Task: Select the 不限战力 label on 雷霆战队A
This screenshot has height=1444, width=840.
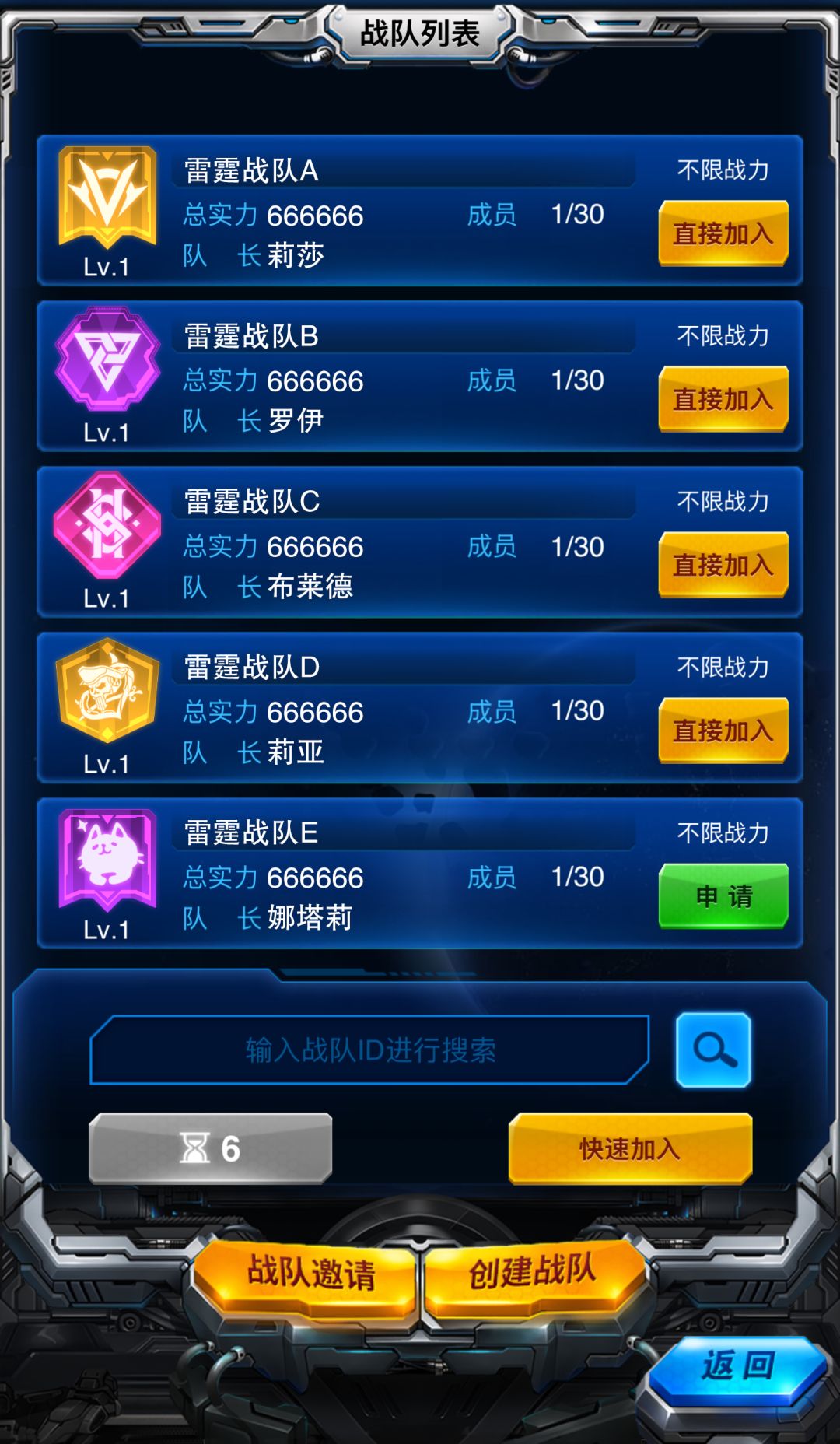Action: coord(723,168)
